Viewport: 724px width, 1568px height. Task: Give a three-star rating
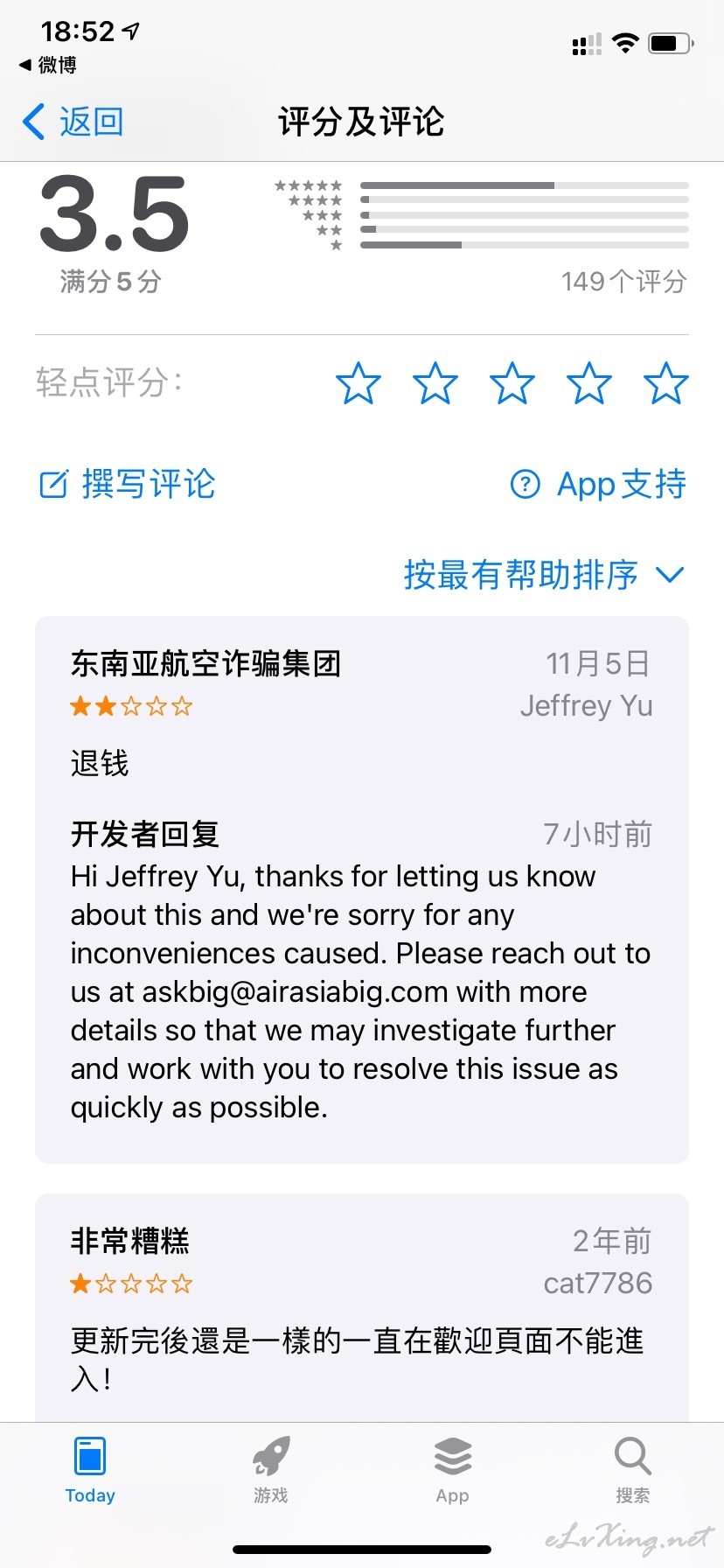[512, 383]
